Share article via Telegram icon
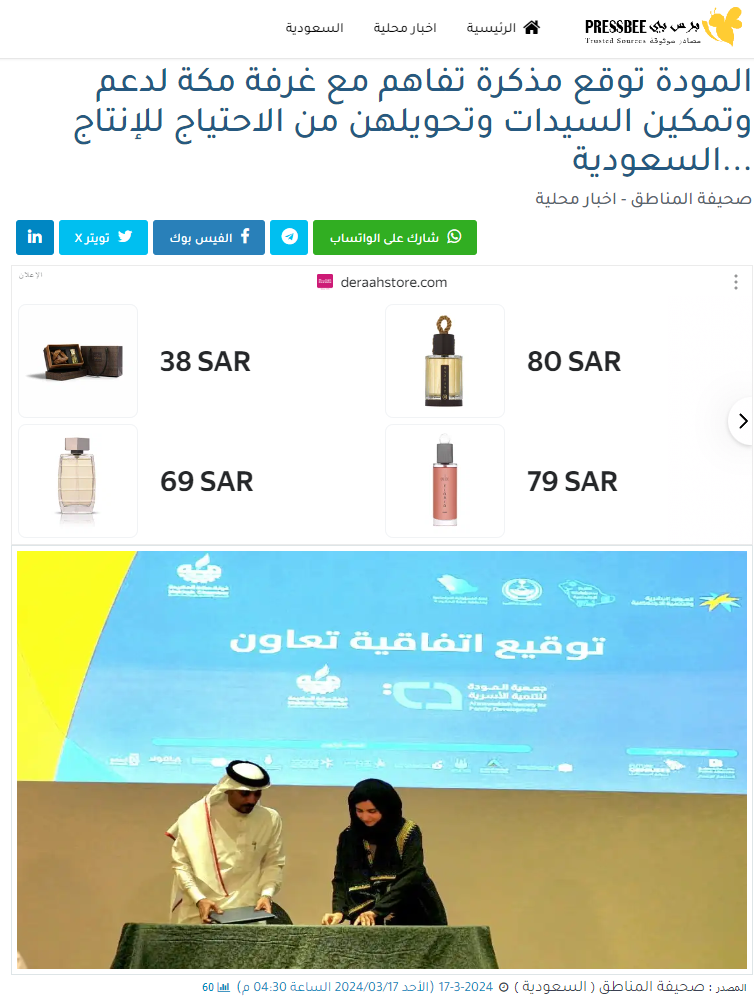Image resolution: width=754 pixels, height=1000 pixels. tap(289, 238)
